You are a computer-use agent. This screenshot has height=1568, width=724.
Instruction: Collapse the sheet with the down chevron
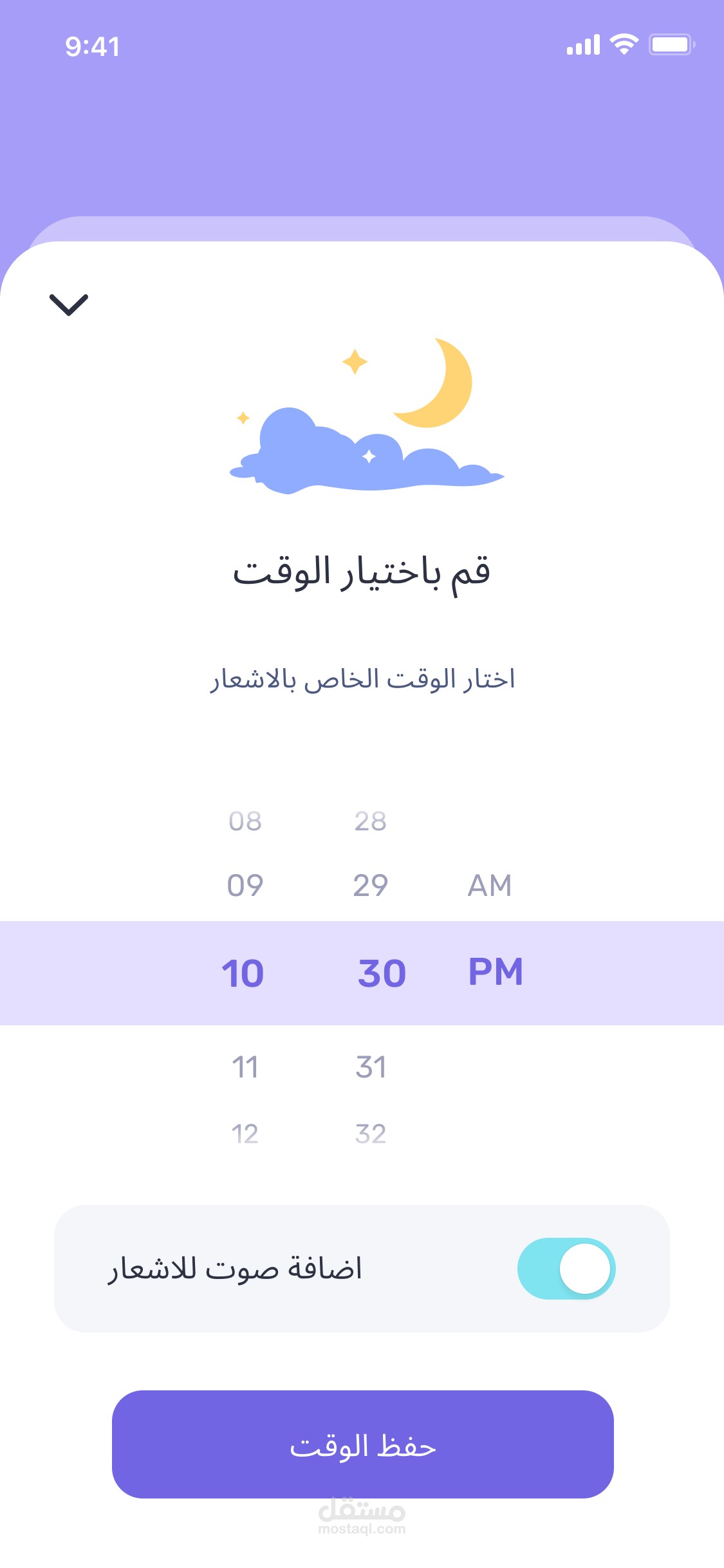(x=69, y=304)
